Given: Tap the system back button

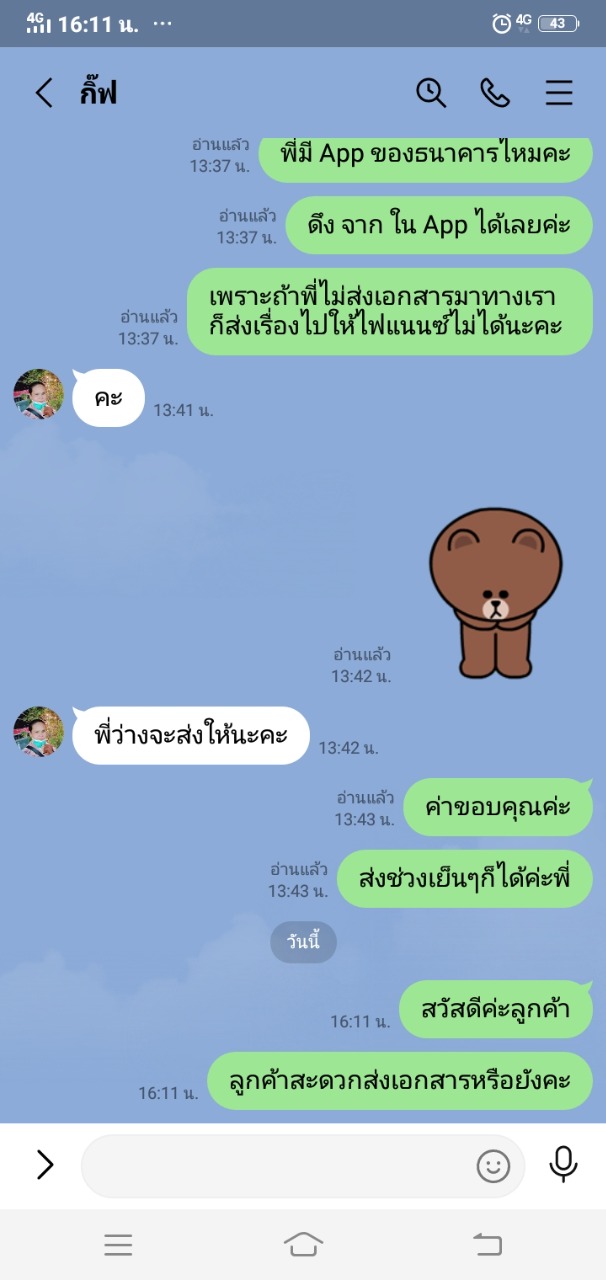Looking at the screenshot, I should click(487, 1244).
